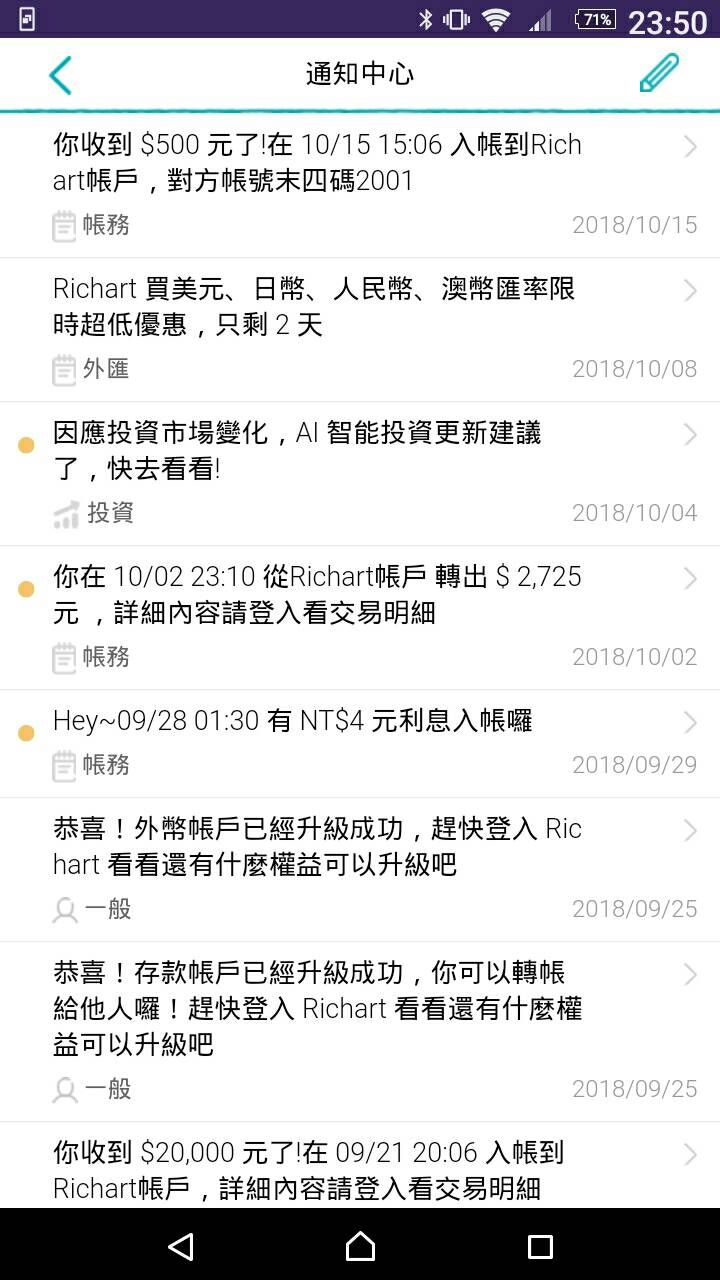
Task: Open the $500 received notification from 10/15
Action: (x=360, y=186)
